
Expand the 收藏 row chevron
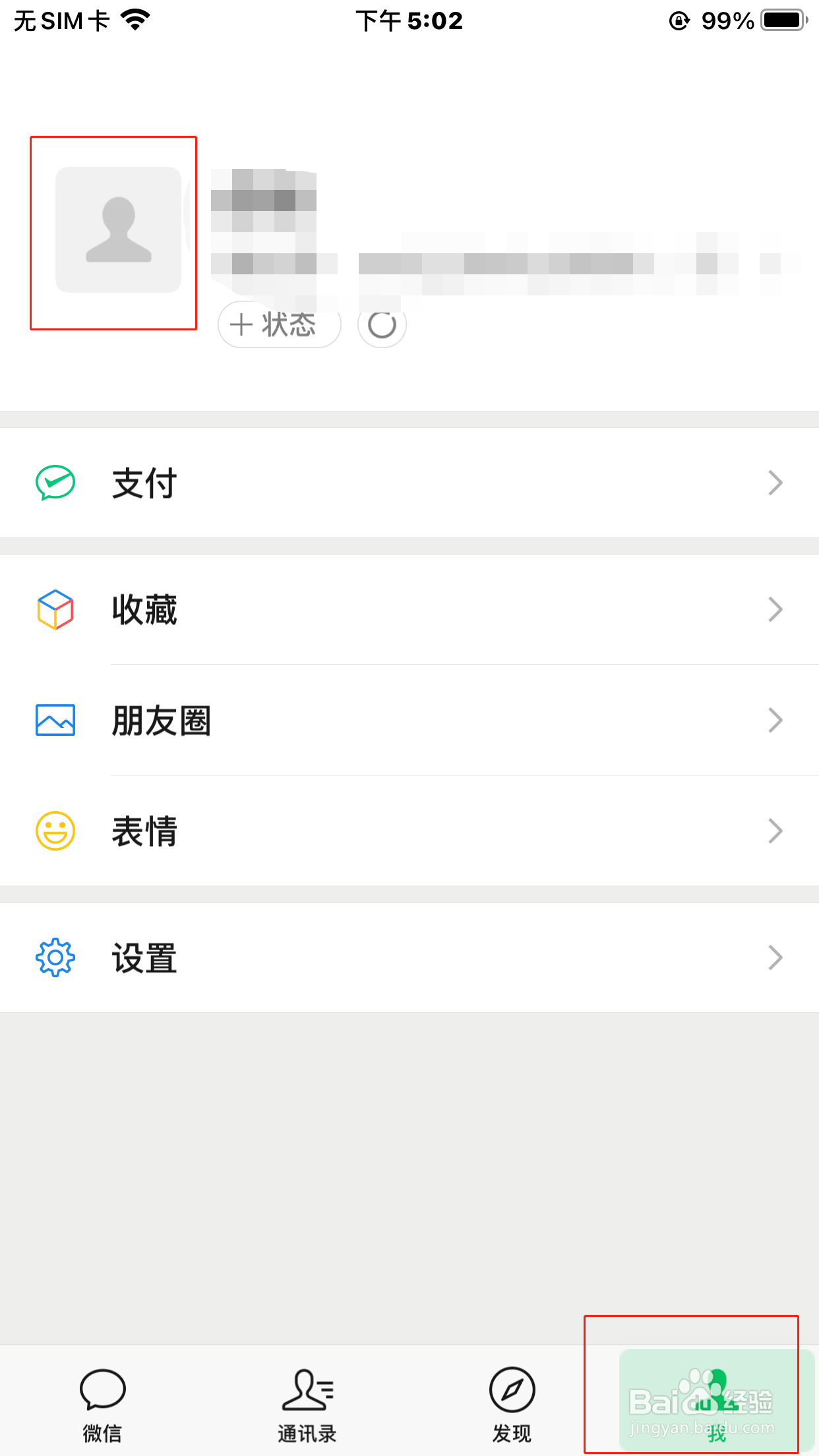(x=775, y=609)
